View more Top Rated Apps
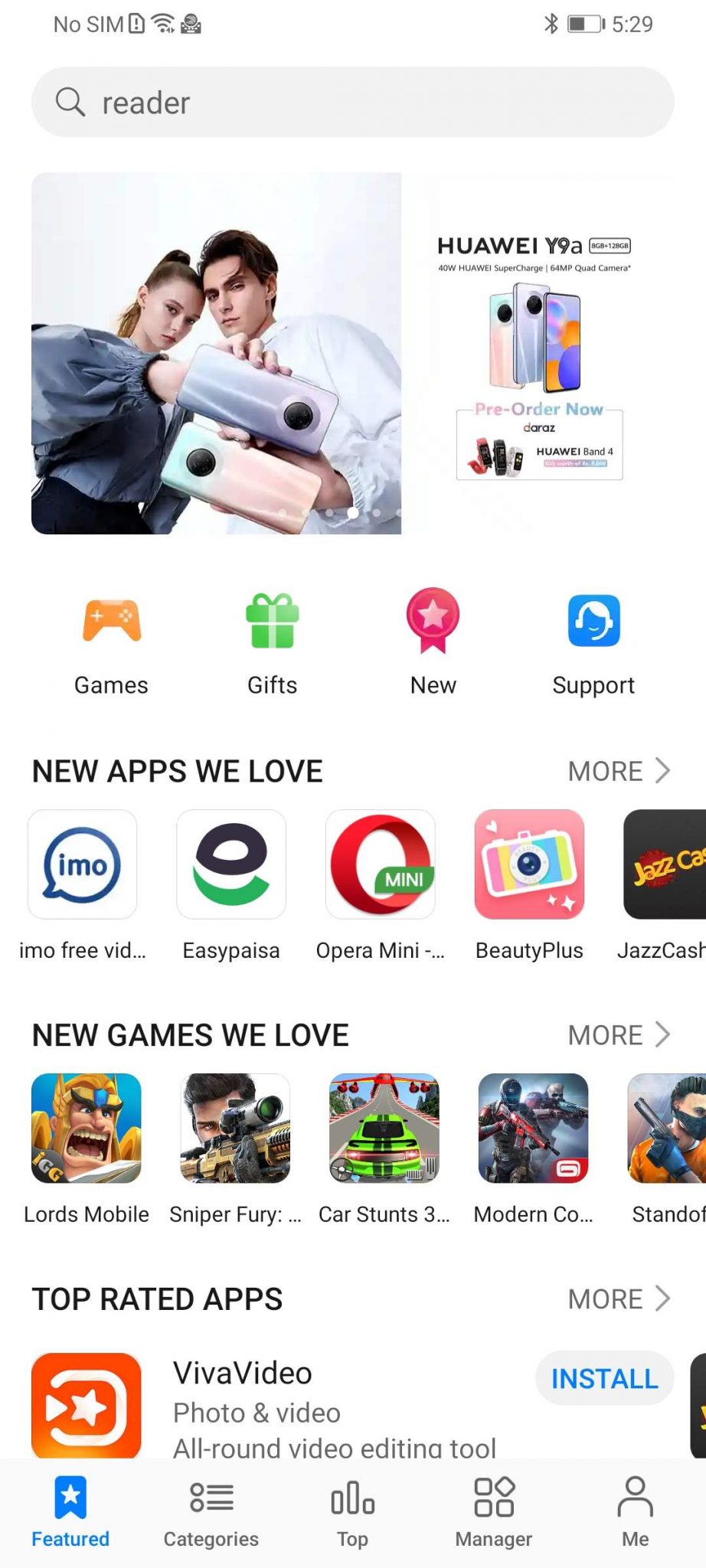This screenshot has height=1568, width=706. 619,1299
